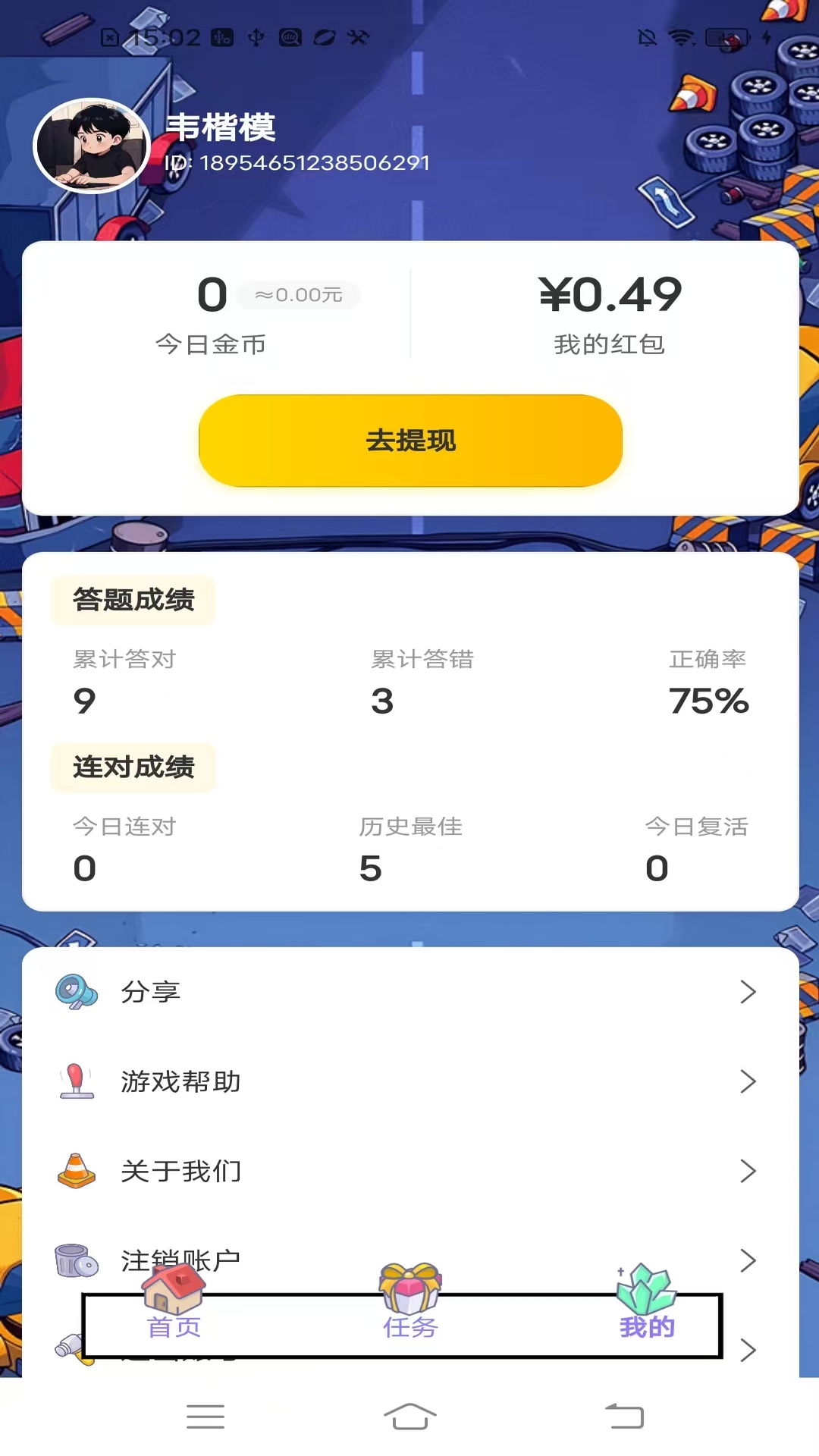
Task: Click the trash bin icon beside 注销账户
Action: point(76,1259)
